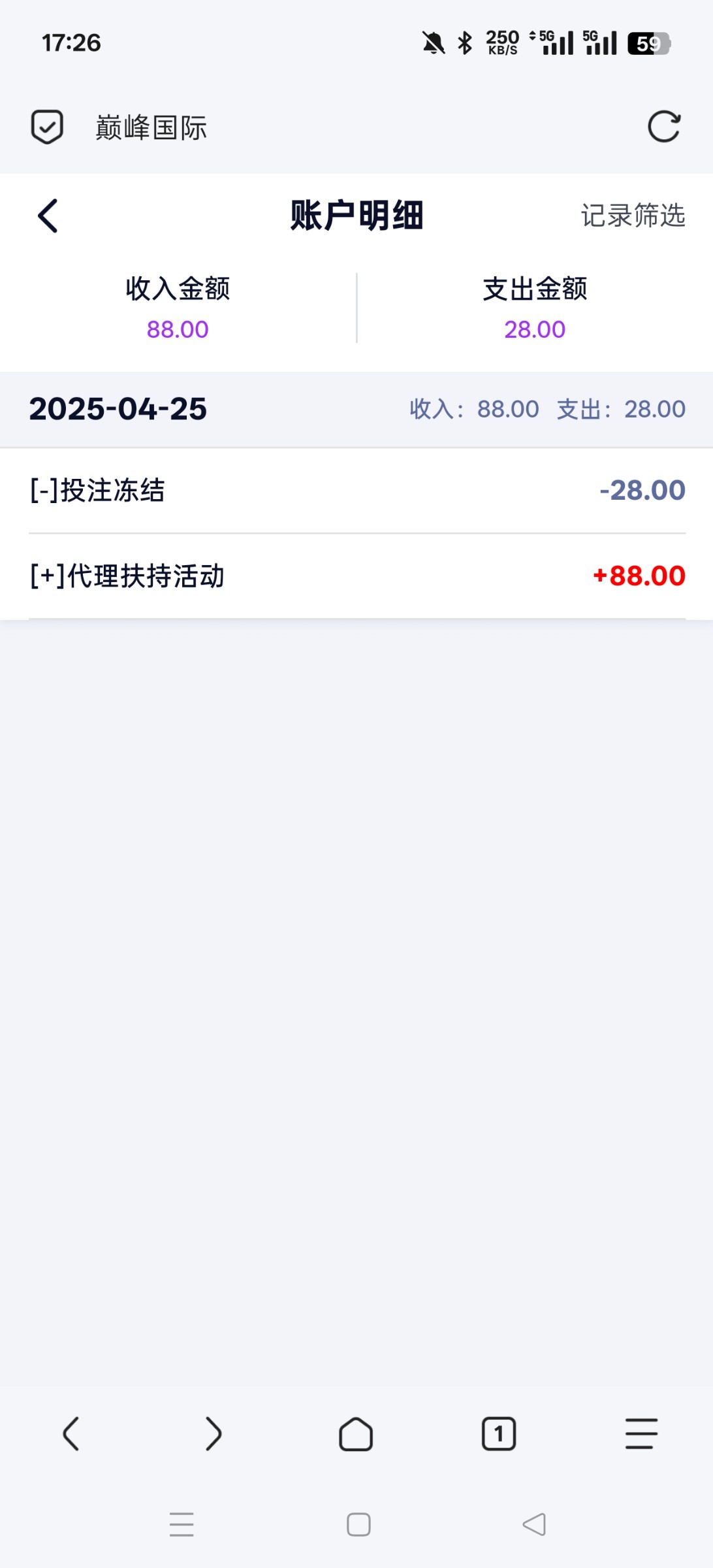
Task: Open 记录筛选 record filter
Action: [633, 216]
